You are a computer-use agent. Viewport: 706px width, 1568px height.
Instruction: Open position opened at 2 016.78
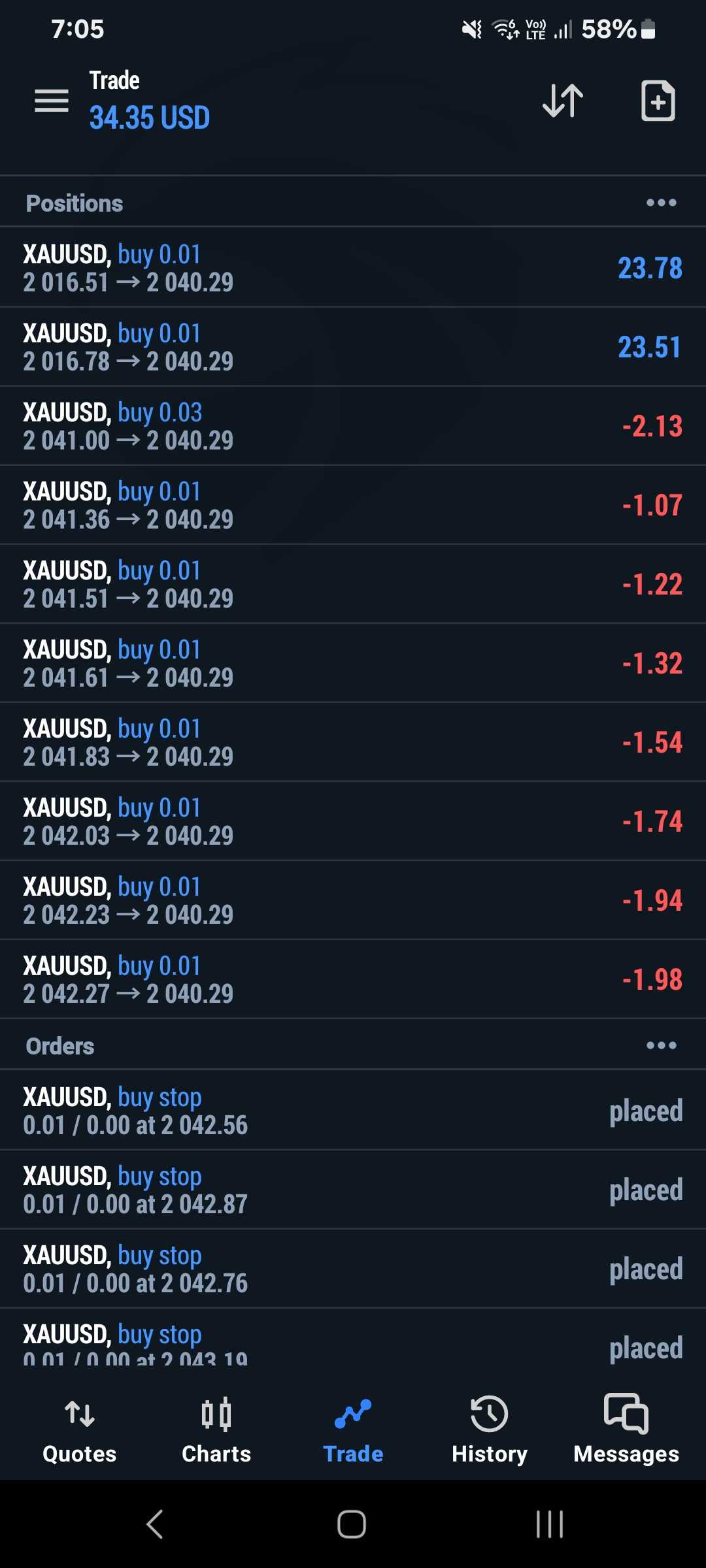353,346
